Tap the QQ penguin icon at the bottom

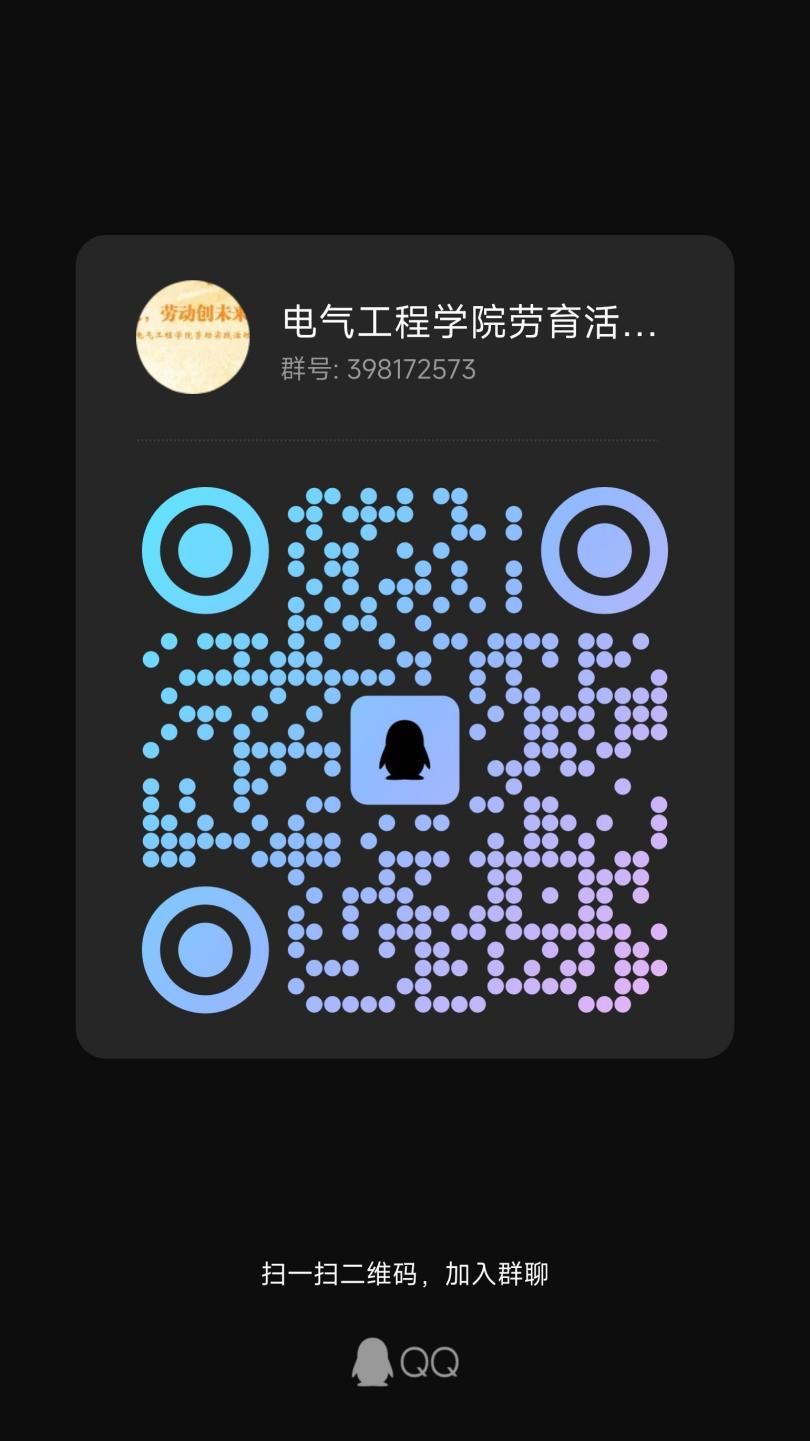[x=371, y=1360]
